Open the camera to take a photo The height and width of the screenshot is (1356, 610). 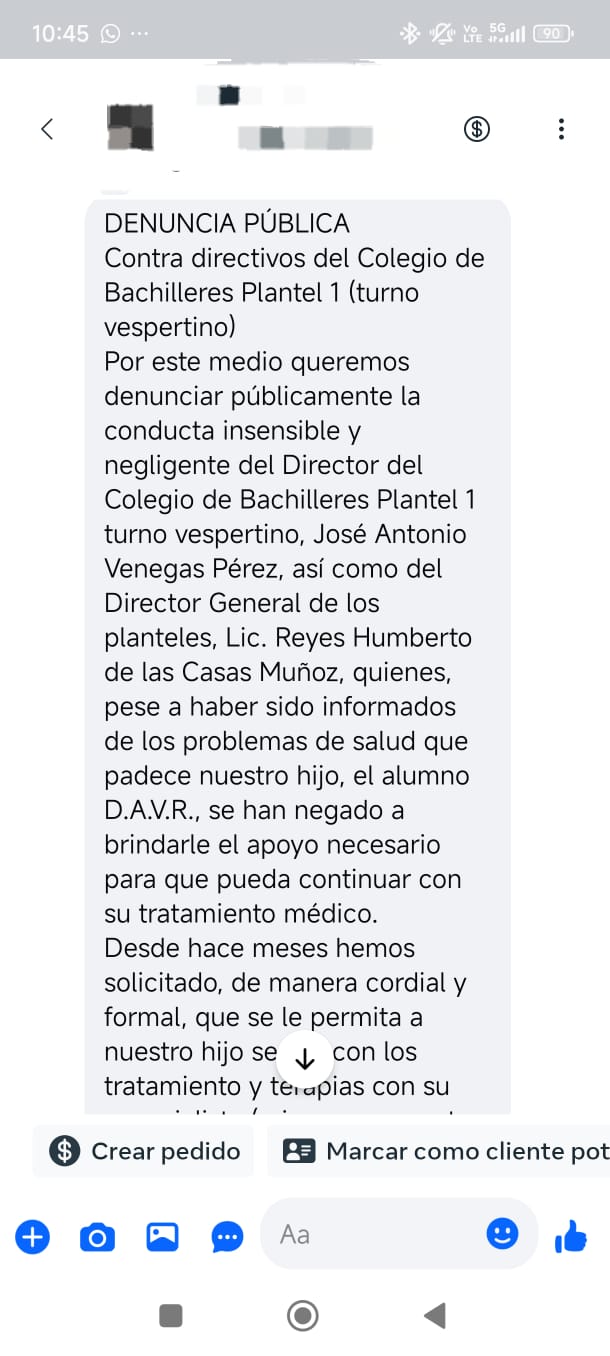(x=97, y=1238)
